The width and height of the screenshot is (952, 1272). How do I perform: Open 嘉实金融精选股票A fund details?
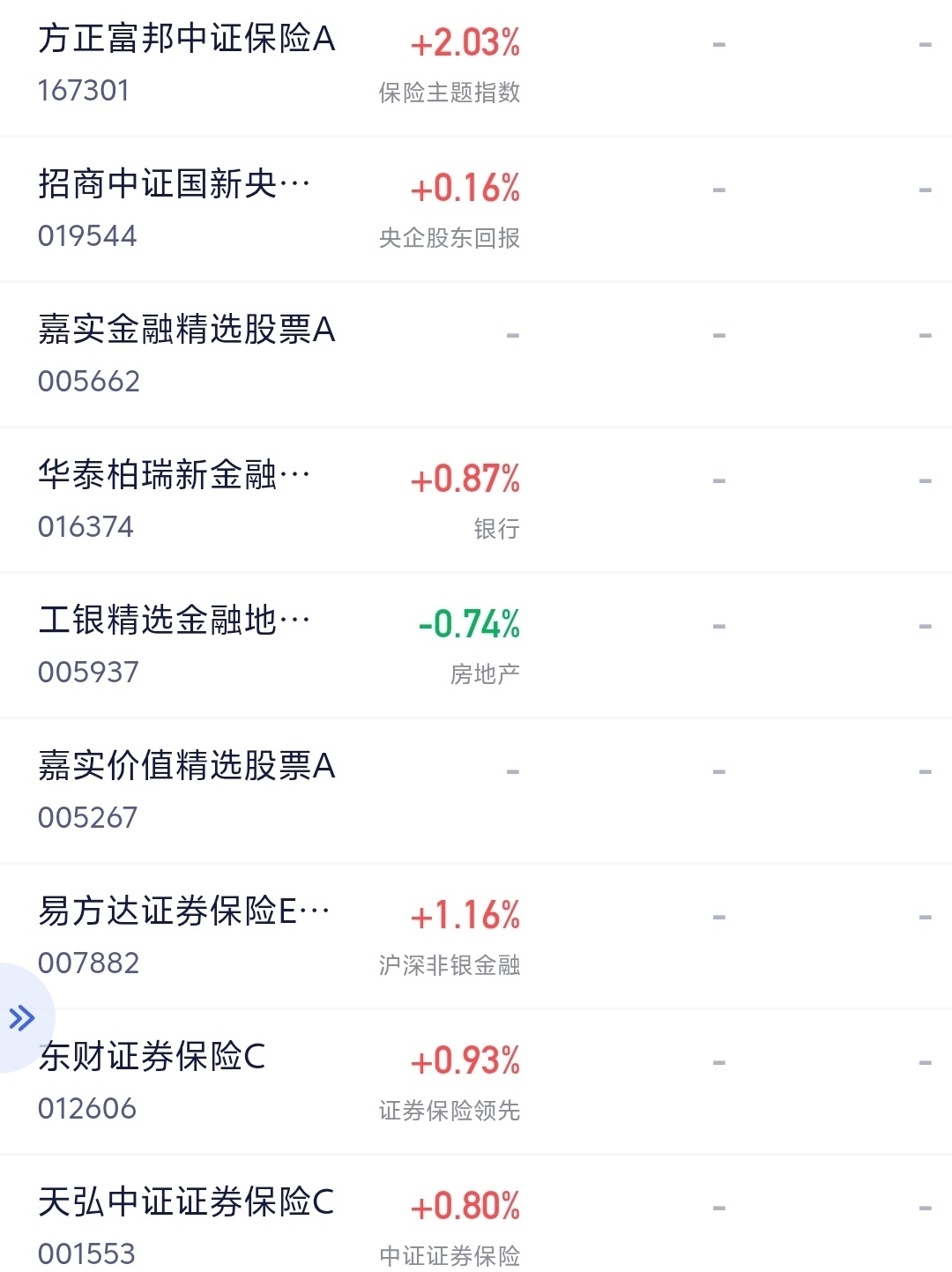[x=476, y=355]
